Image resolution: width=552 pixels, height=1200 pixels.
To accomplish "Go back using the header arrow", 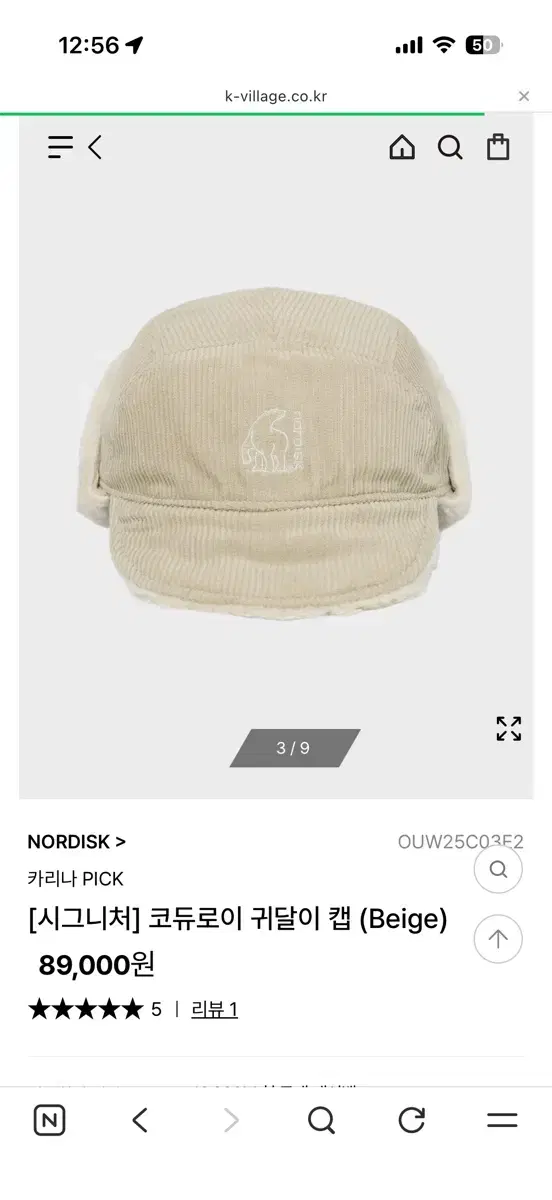I will tap(95, 148).
